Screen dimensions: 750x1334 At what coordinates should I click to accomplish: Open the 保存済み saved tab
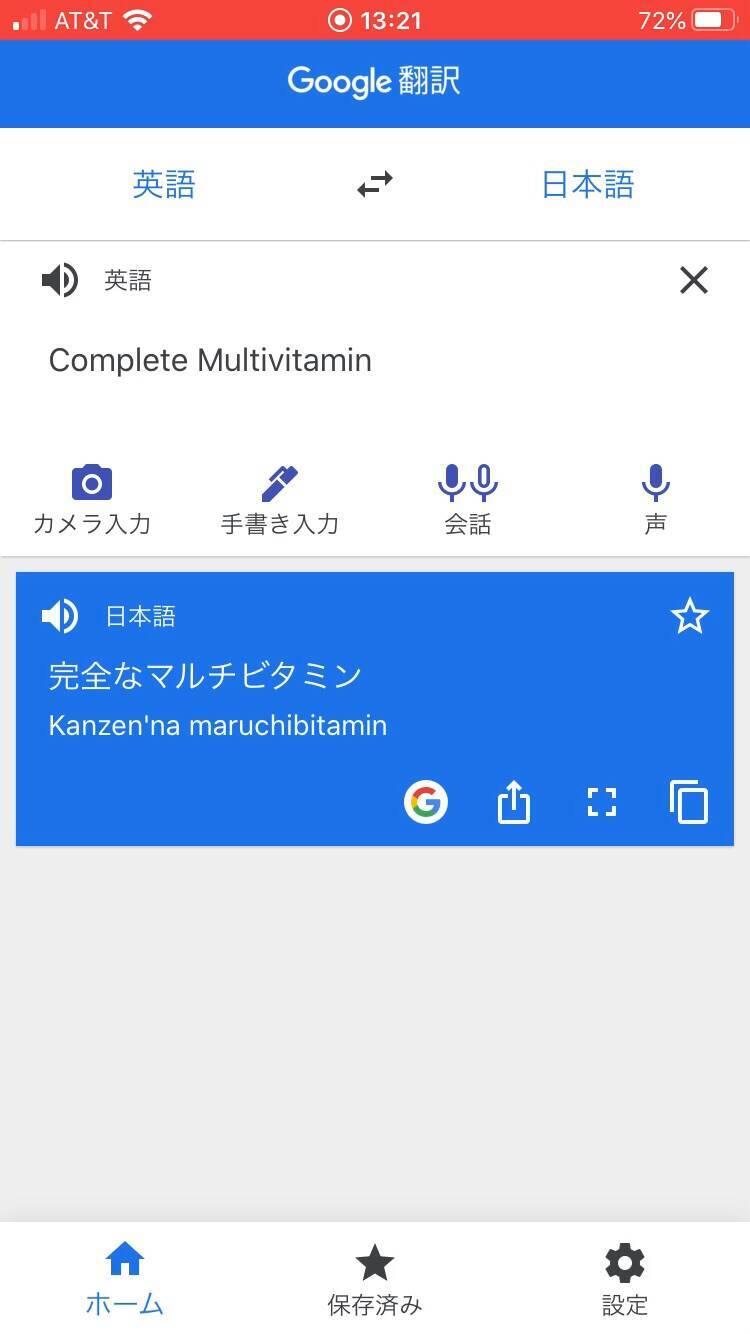(375, 1278)
